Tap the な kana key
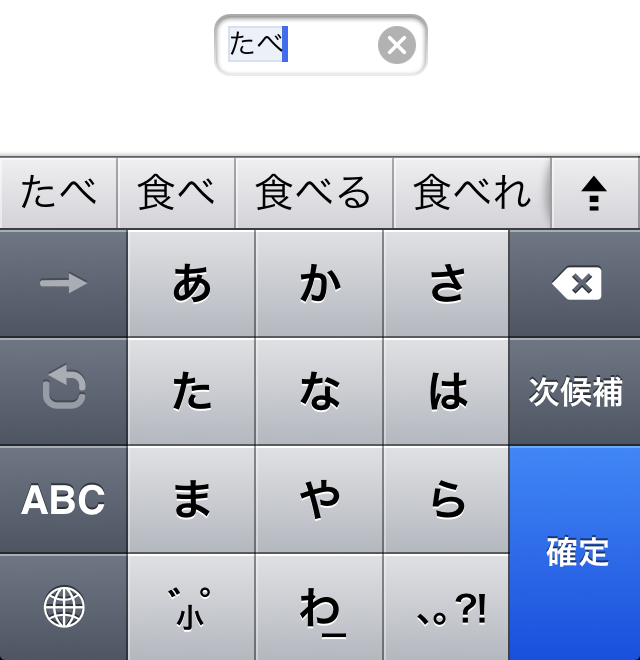The width and height of the screenshot is (640, 660). (319, 392)
